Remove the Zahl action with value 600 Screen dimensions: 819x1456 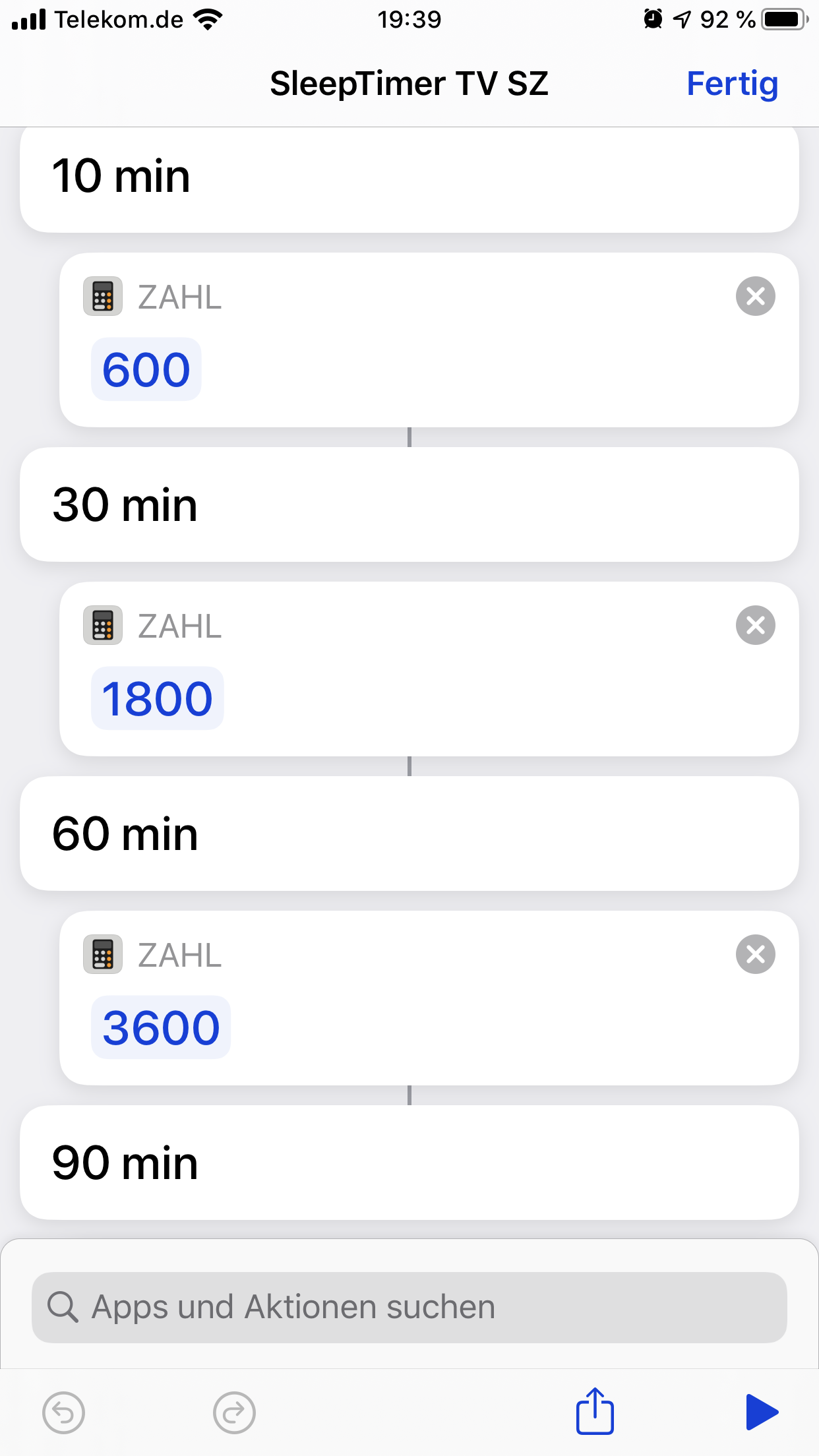click(x=755, y=296)
